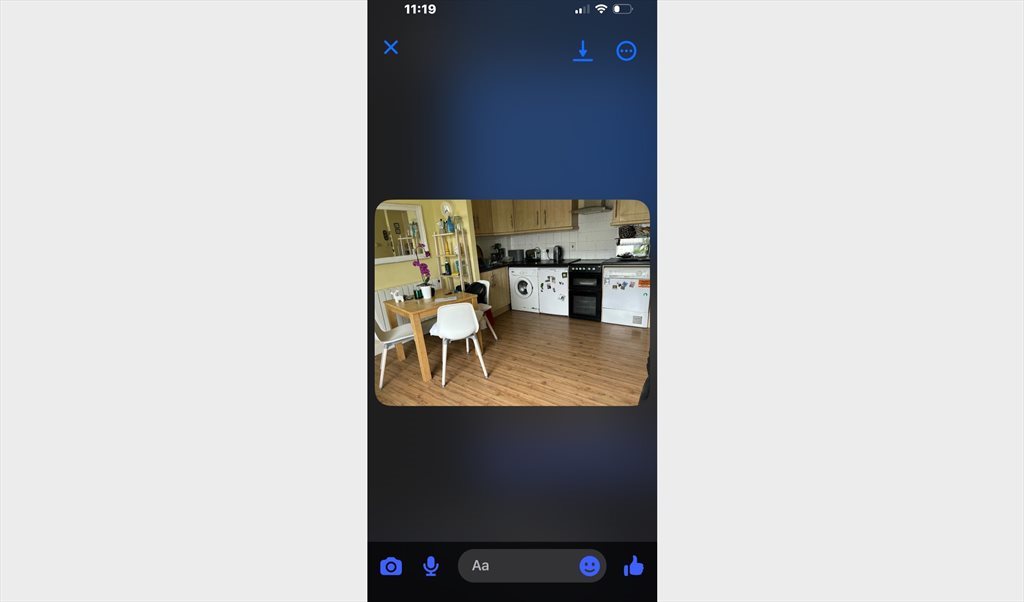This screenshot has width=1024, height=602.
Task: Download the photo to device
Action: [582, 50]
